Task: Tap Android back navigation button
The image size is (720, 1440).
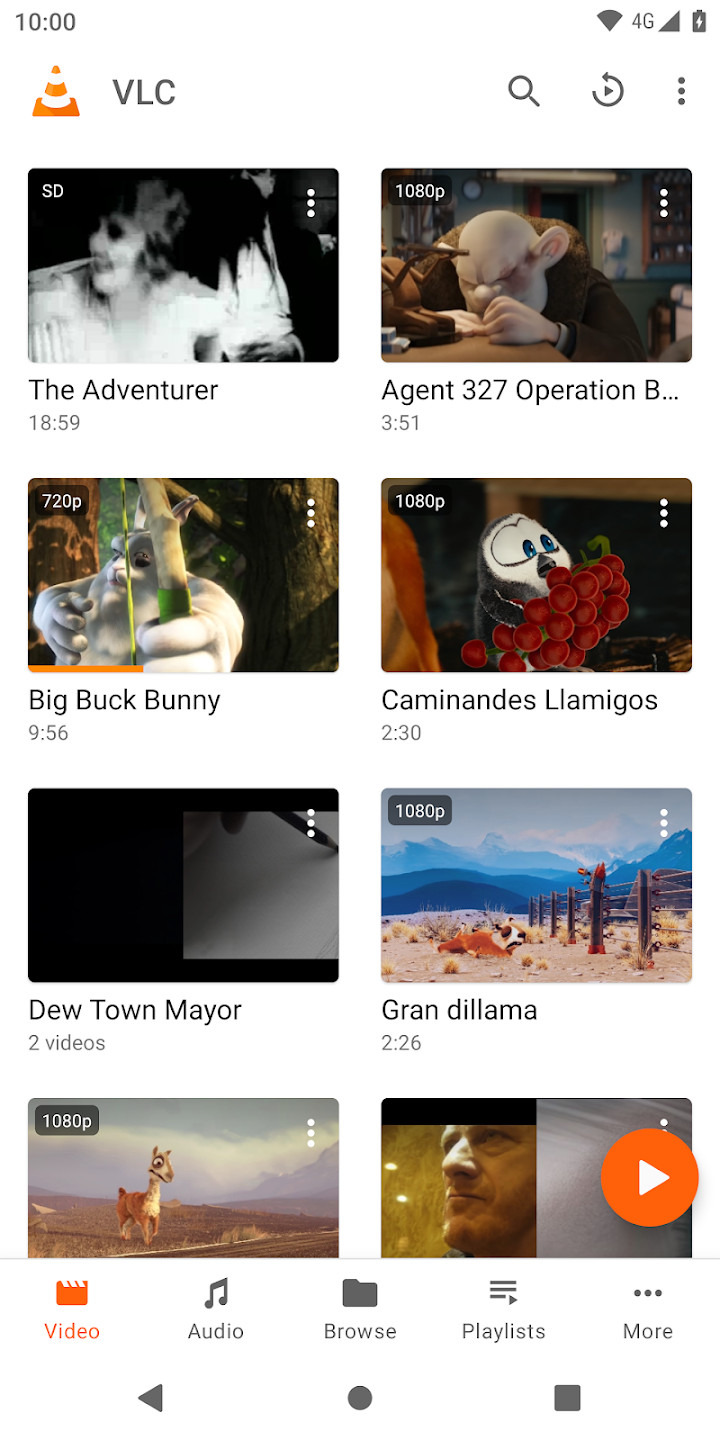Action: coord(151,1398)
